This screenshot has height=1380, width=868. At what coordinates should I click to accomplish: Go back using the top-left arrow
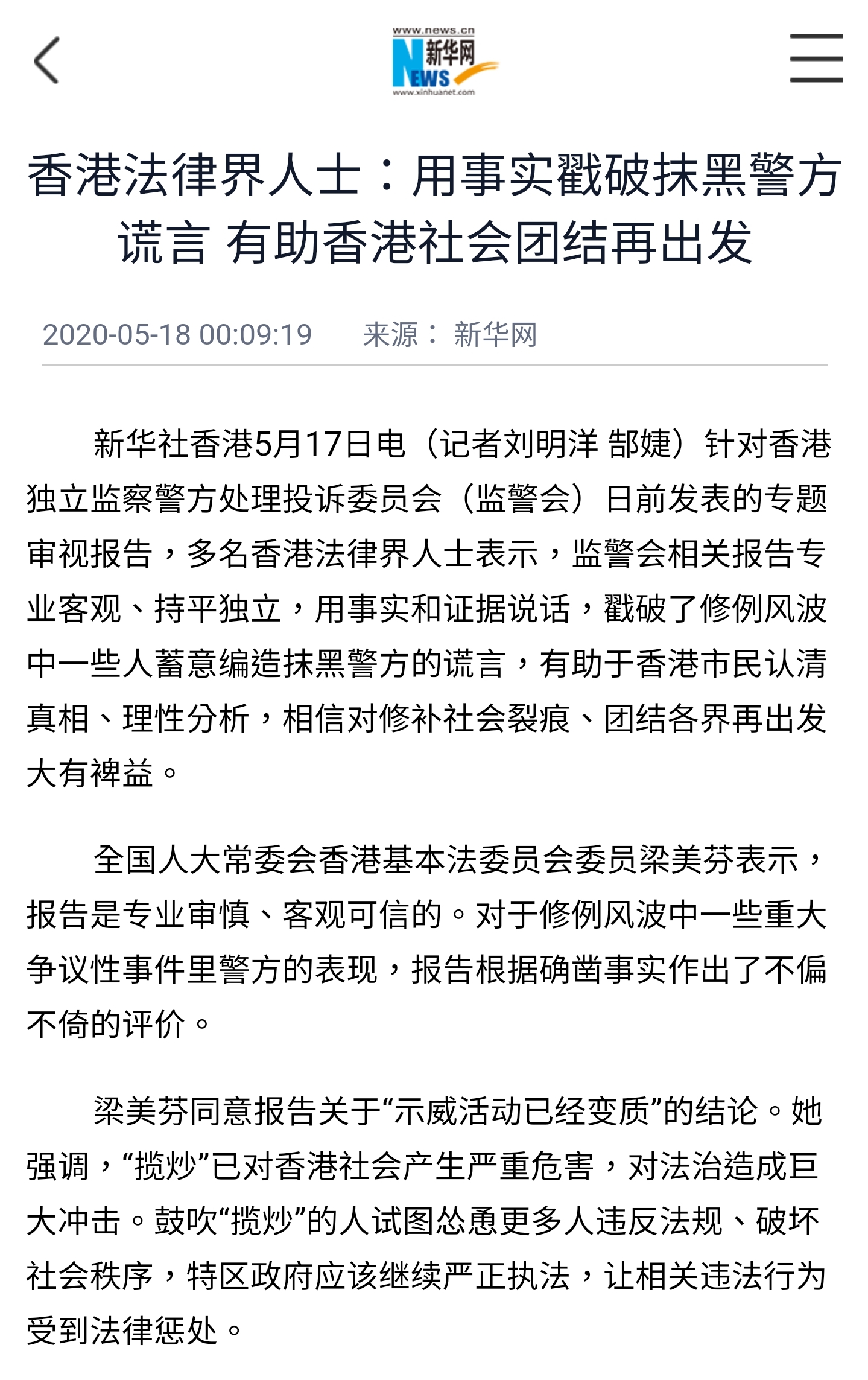click(x=46, y=60)
